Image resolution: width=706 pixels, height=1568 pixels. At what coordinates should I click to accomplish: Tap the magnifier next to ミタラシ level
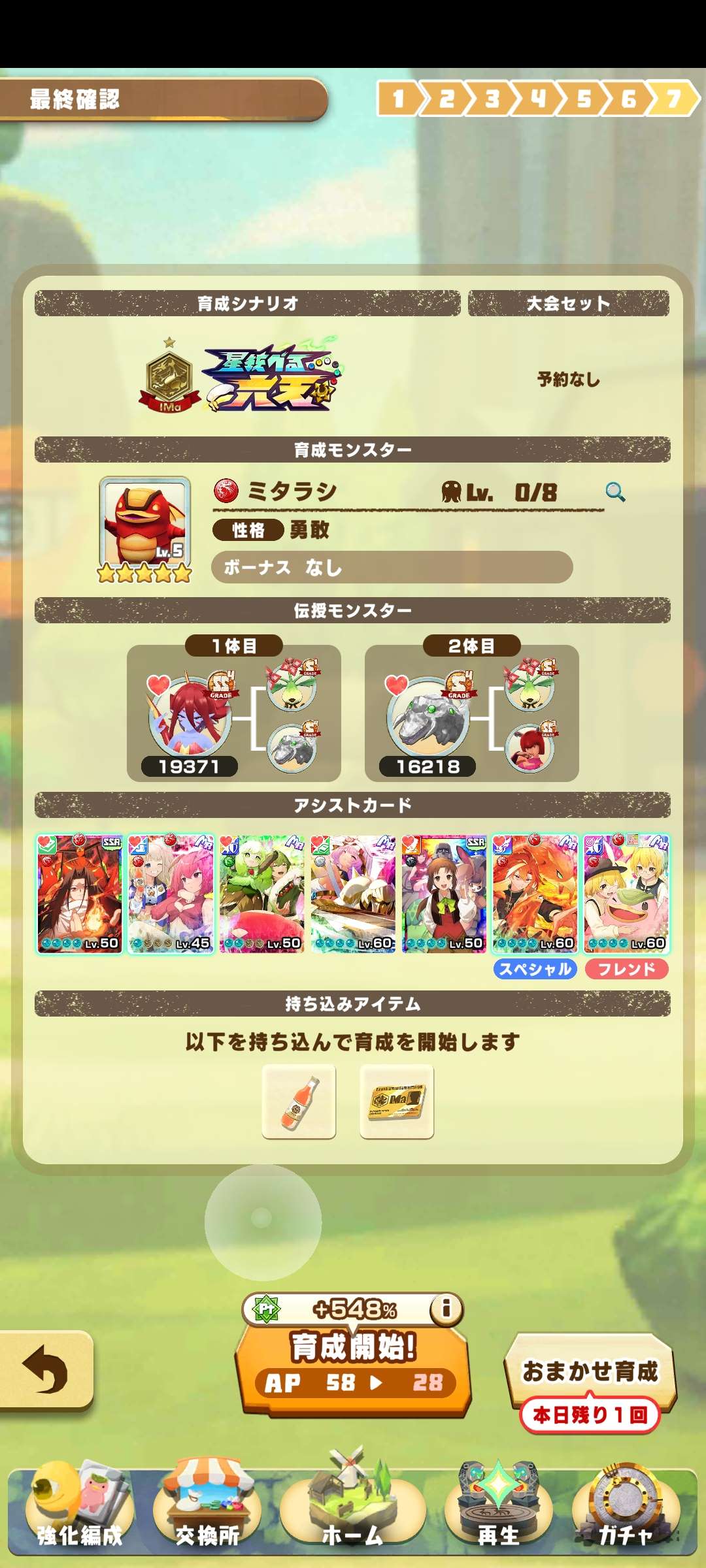pyautogui.click(x=614, y=492)
